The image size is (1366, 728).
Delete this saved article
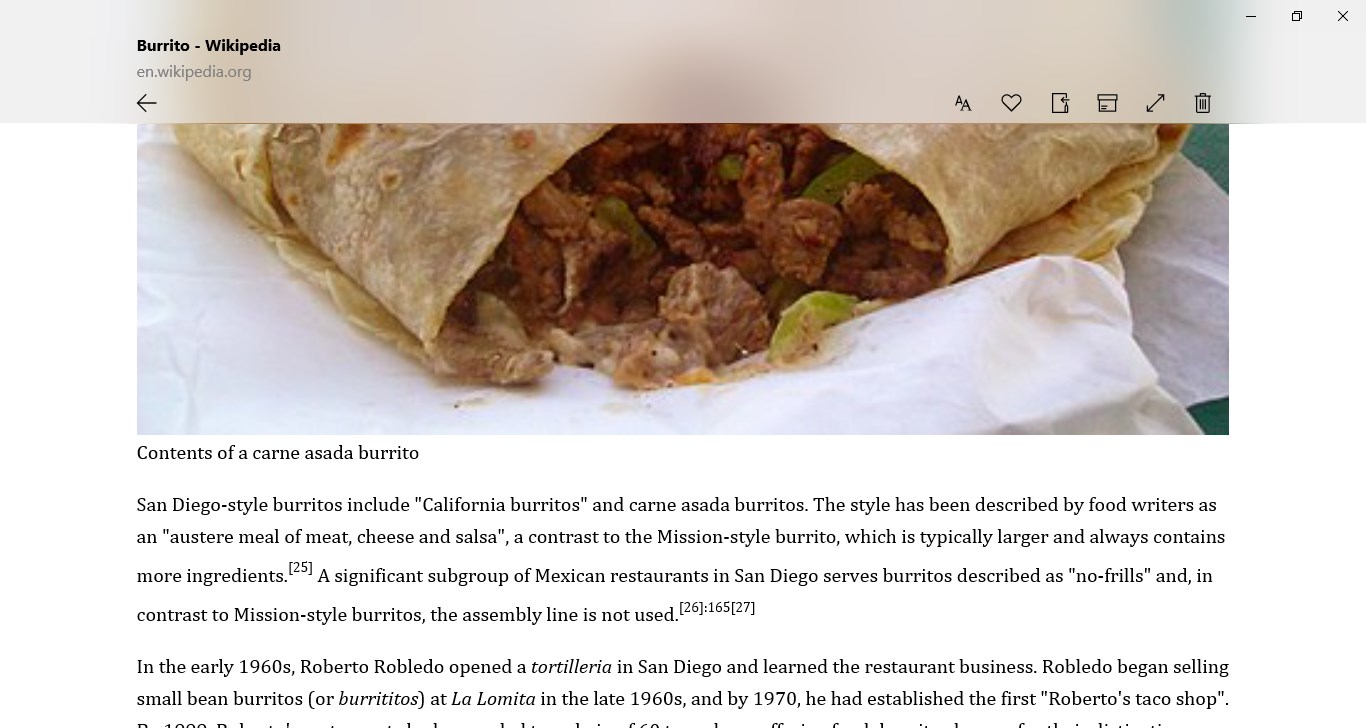[1203, 103]
